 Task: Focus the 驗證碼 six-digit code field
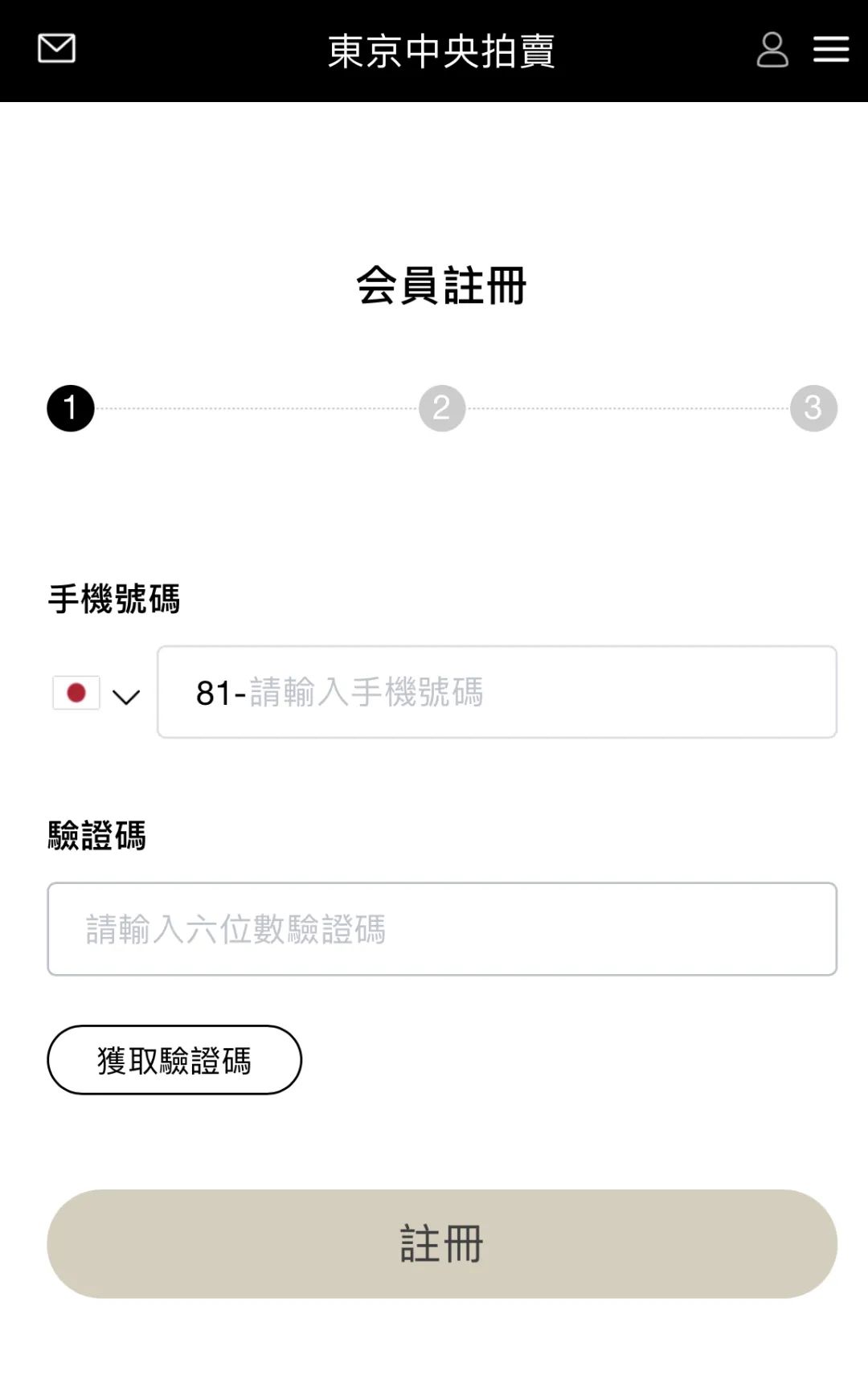442,929
